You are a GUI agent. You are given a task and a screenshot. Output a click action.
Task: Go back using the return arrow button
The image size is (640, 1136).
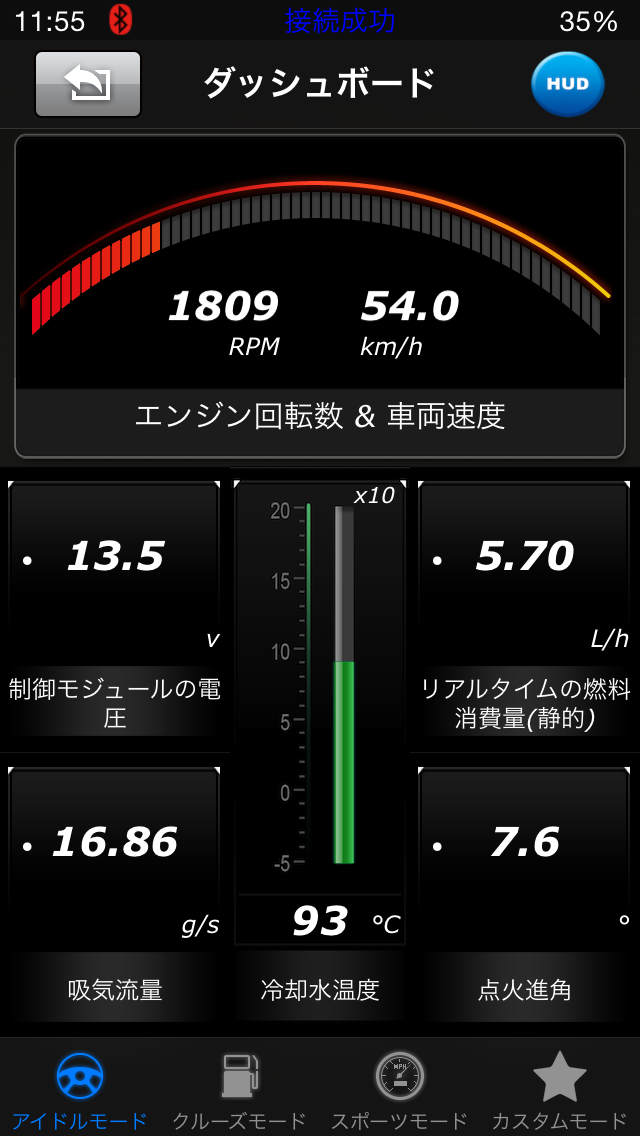click(88, 84)
